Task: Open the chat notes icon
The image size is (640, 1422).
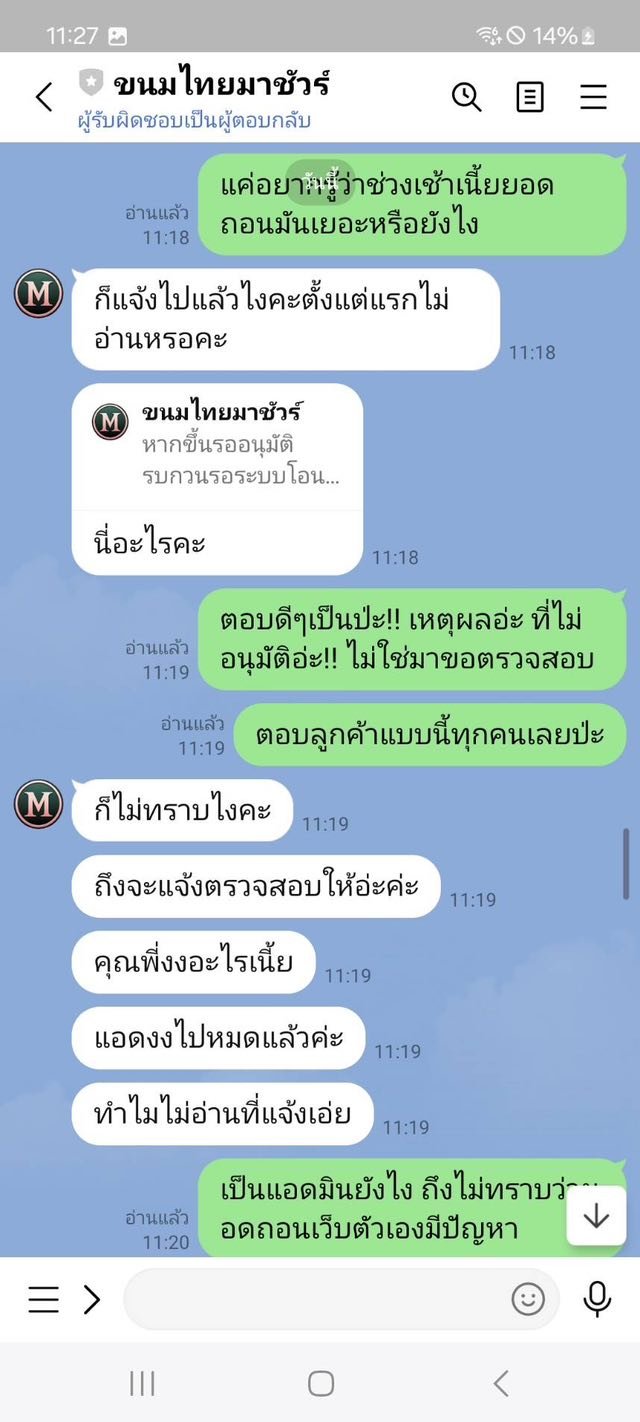Action: pyautogui.click(x=530, y=97)
